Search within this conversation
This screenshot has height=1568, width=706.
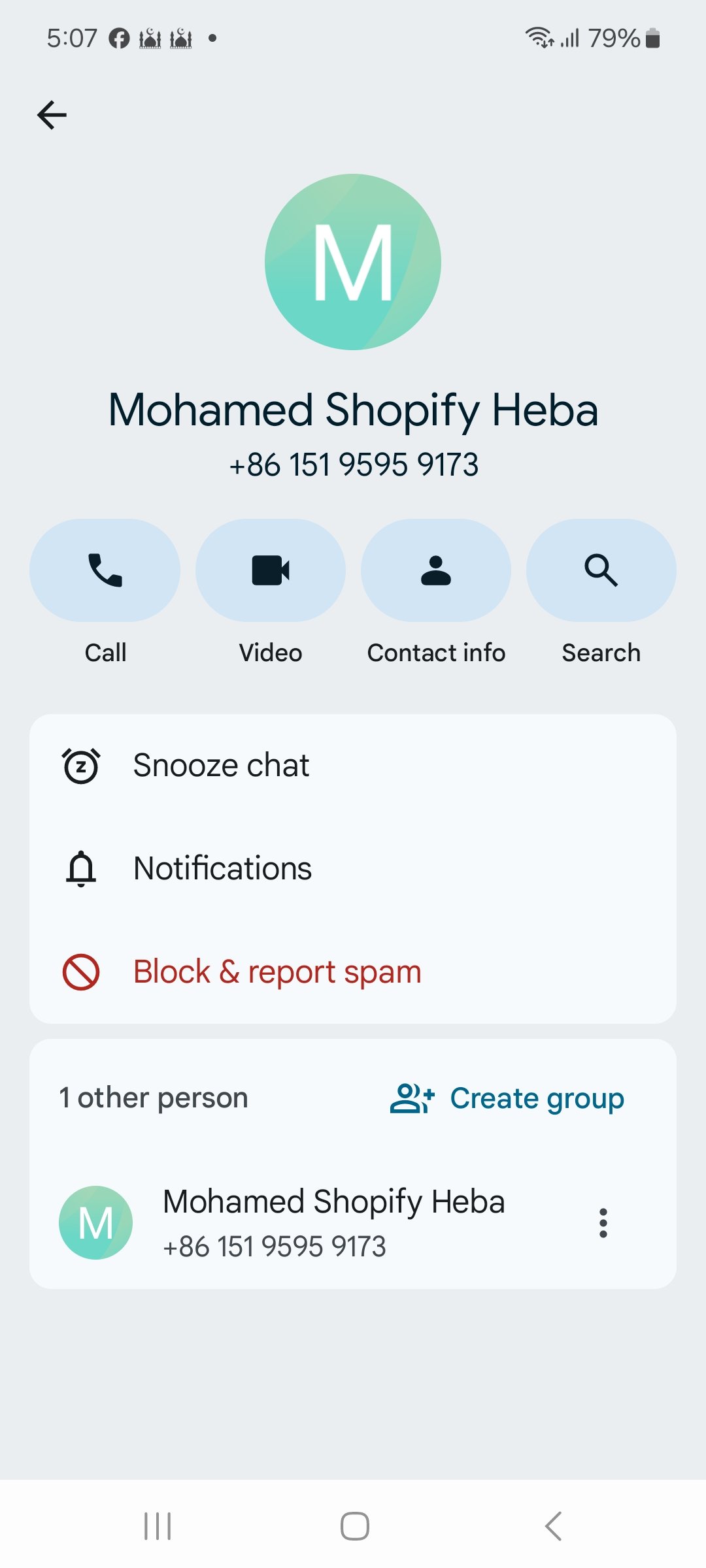tap(601, 570)
